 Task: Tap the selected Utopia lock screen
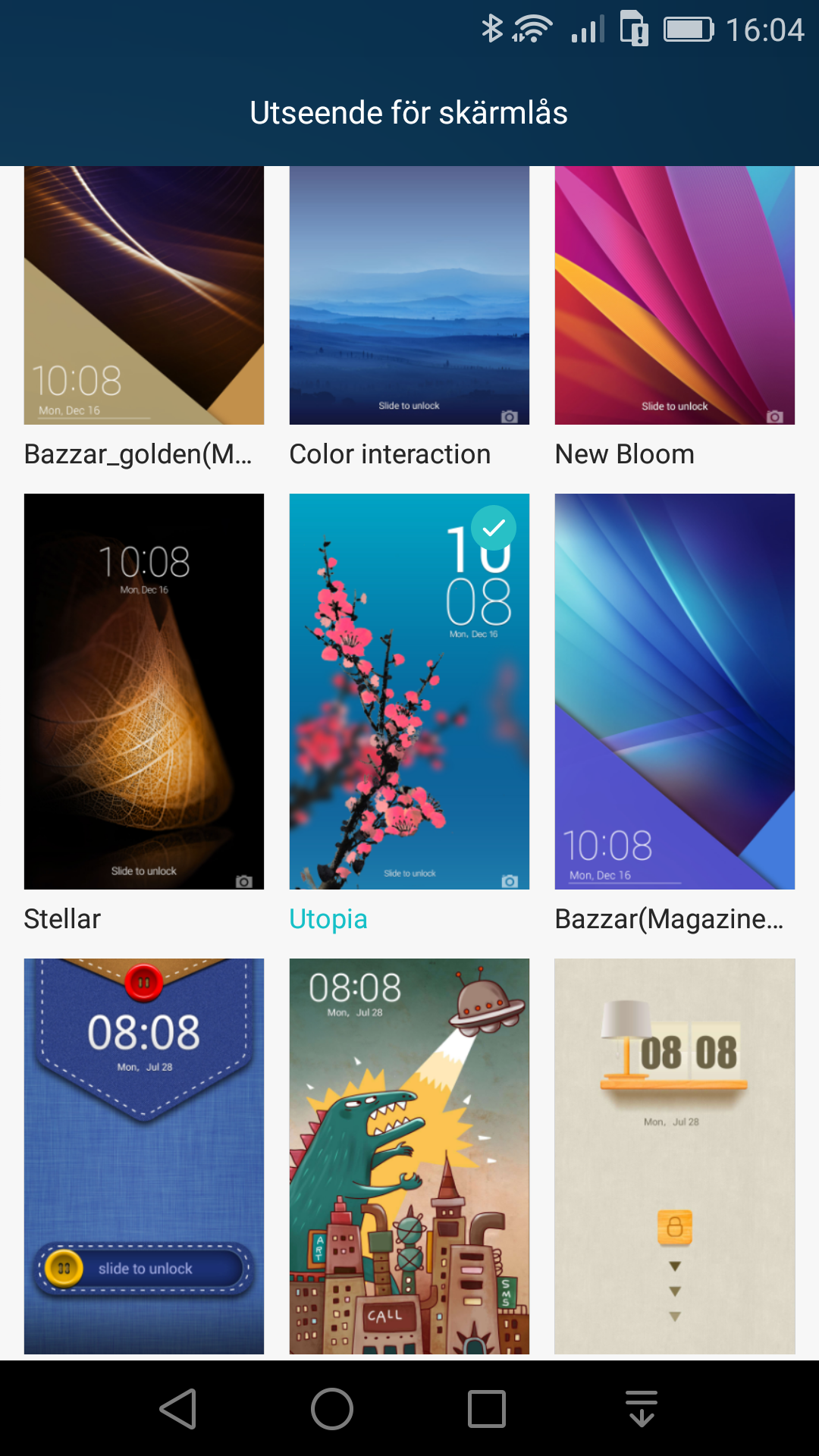click(409, 692)
